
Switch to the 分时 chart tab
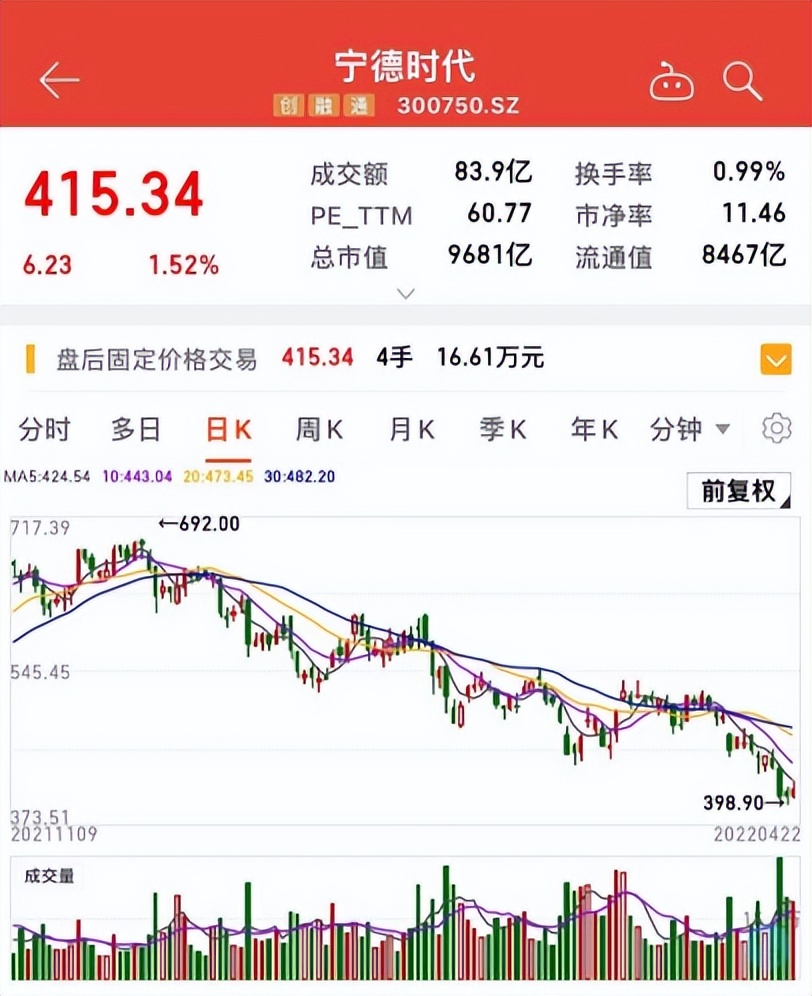coord(45,430)
